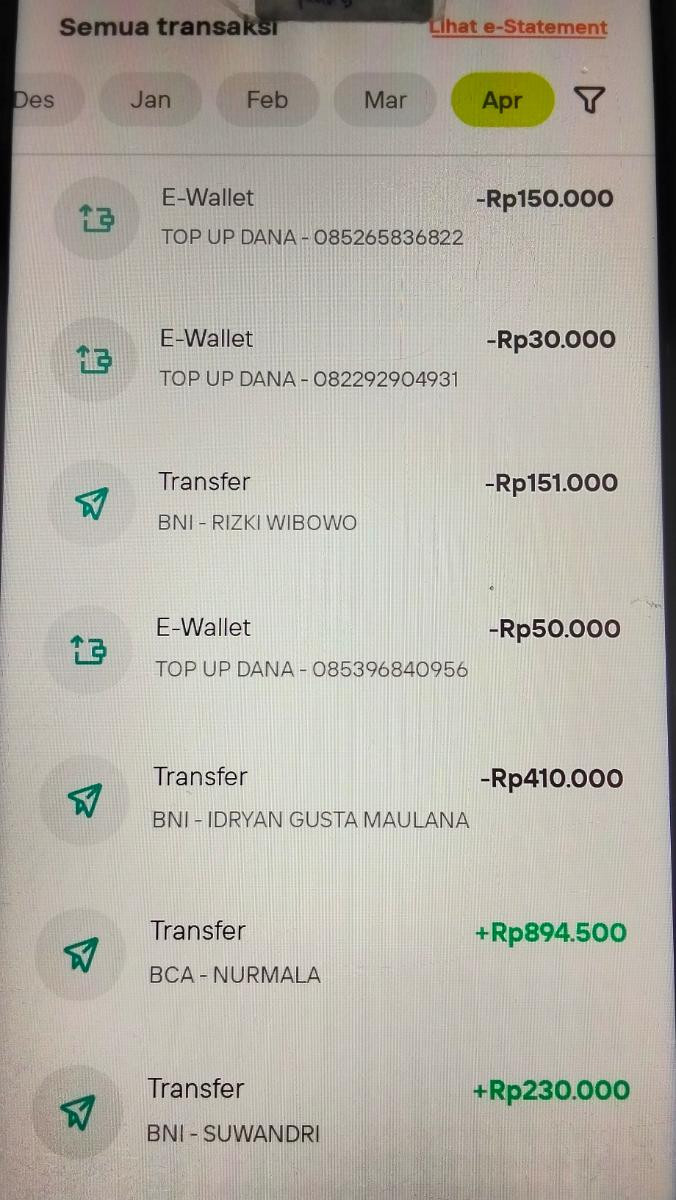The image size is (676, 1200).
Task: Open the Lihat e-Statement link
Action: [518, 28]
